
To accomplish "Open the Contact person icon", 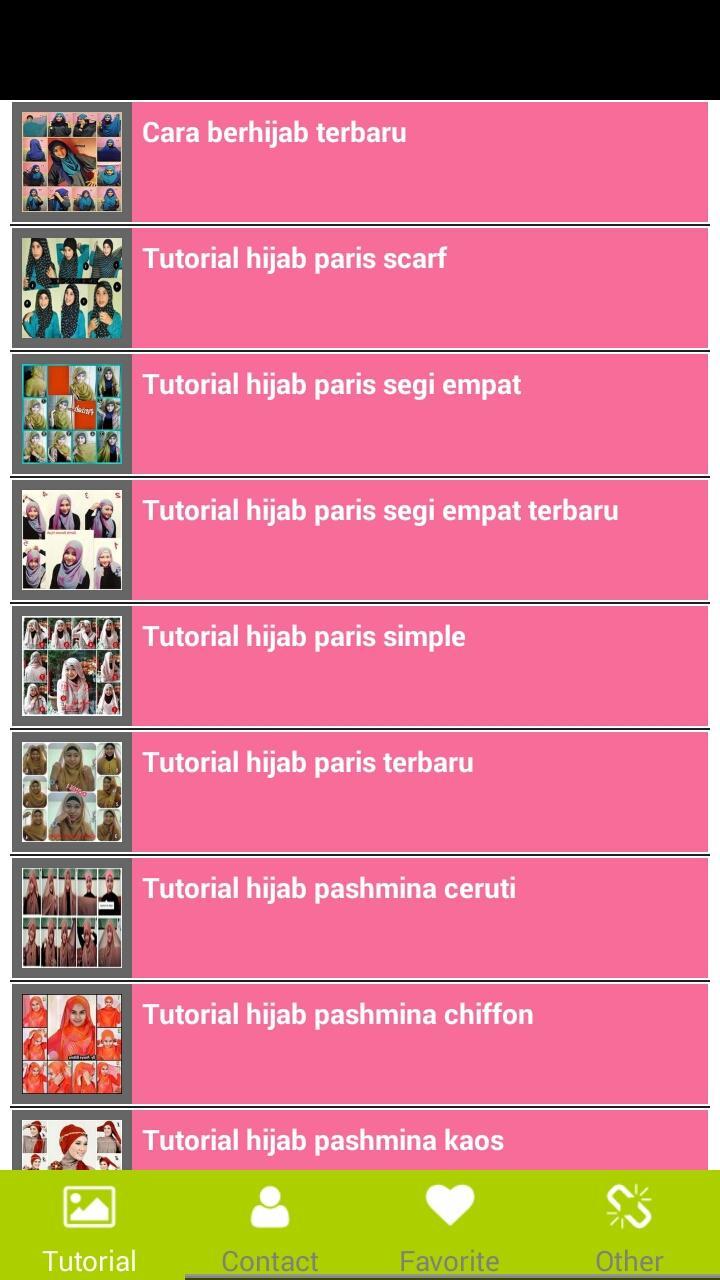I will pyautogui.click(x=269, y=1206).
